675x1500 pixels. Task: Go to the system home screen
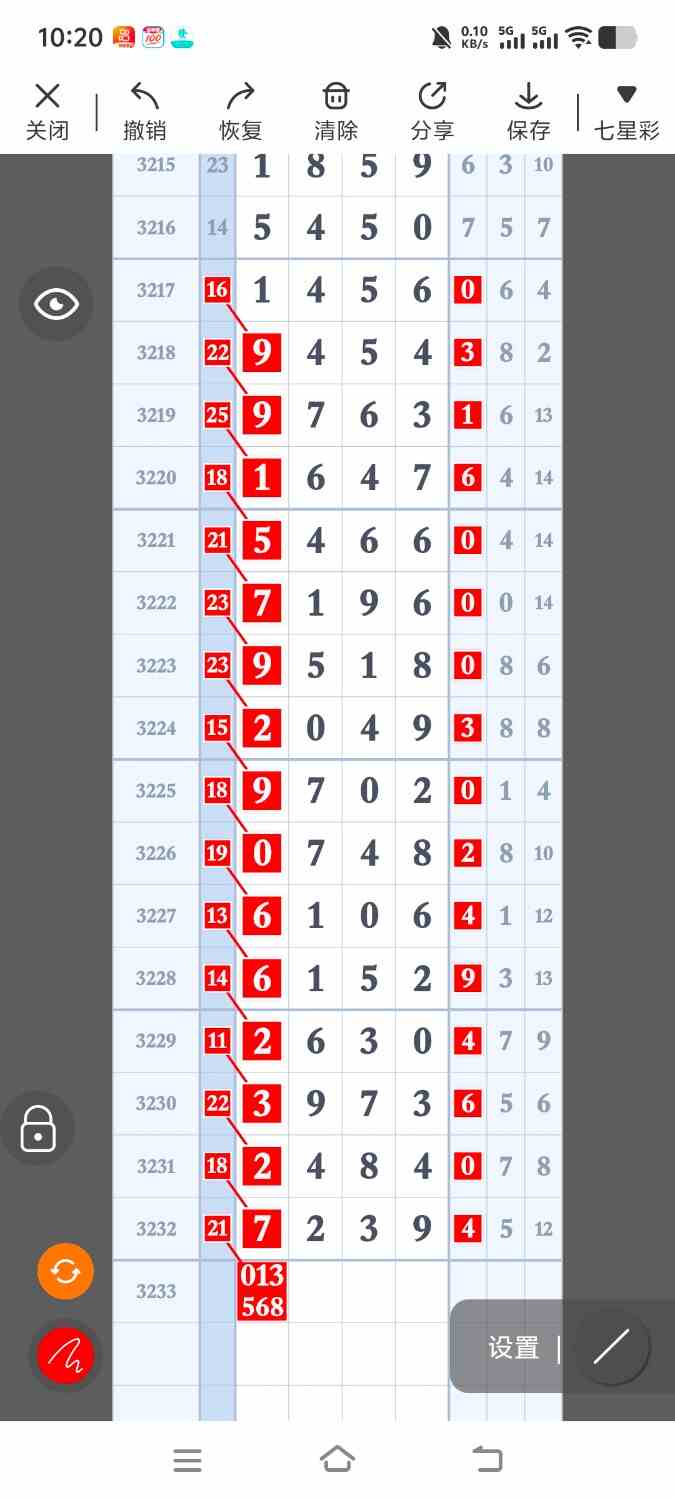(337, 1460)
